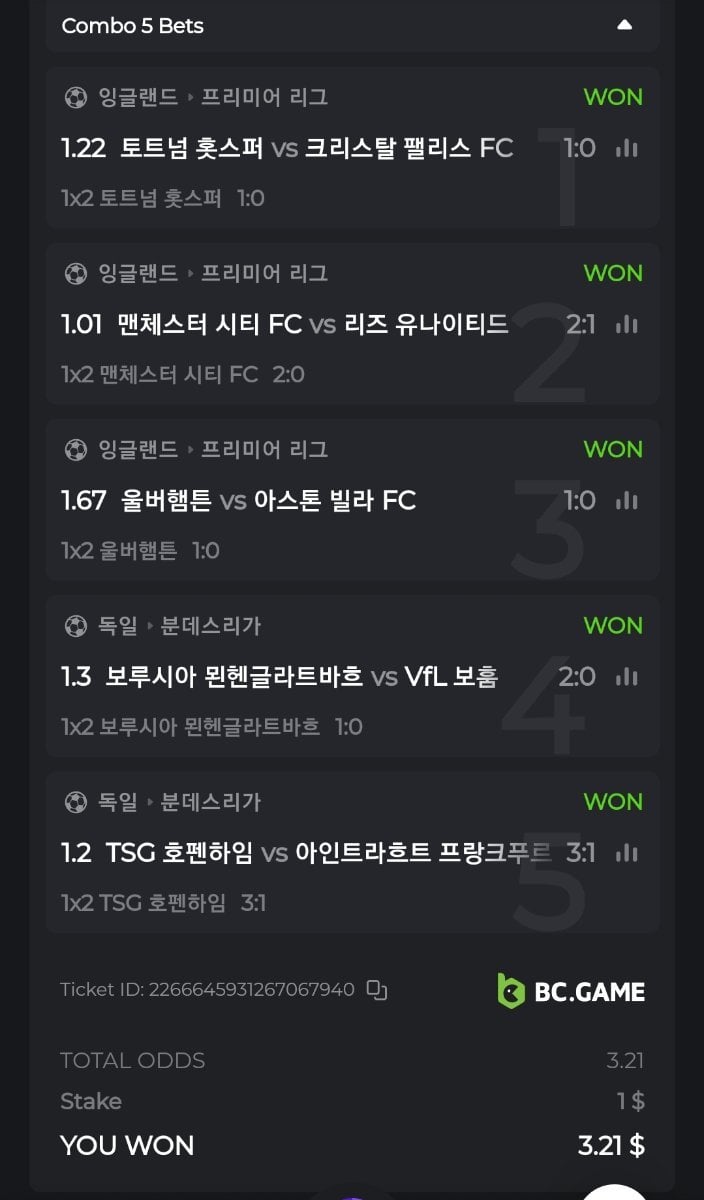
Task: Open stats for 울버햄튼 vs 아스톤 빌라 match
Action: [627, 501]
